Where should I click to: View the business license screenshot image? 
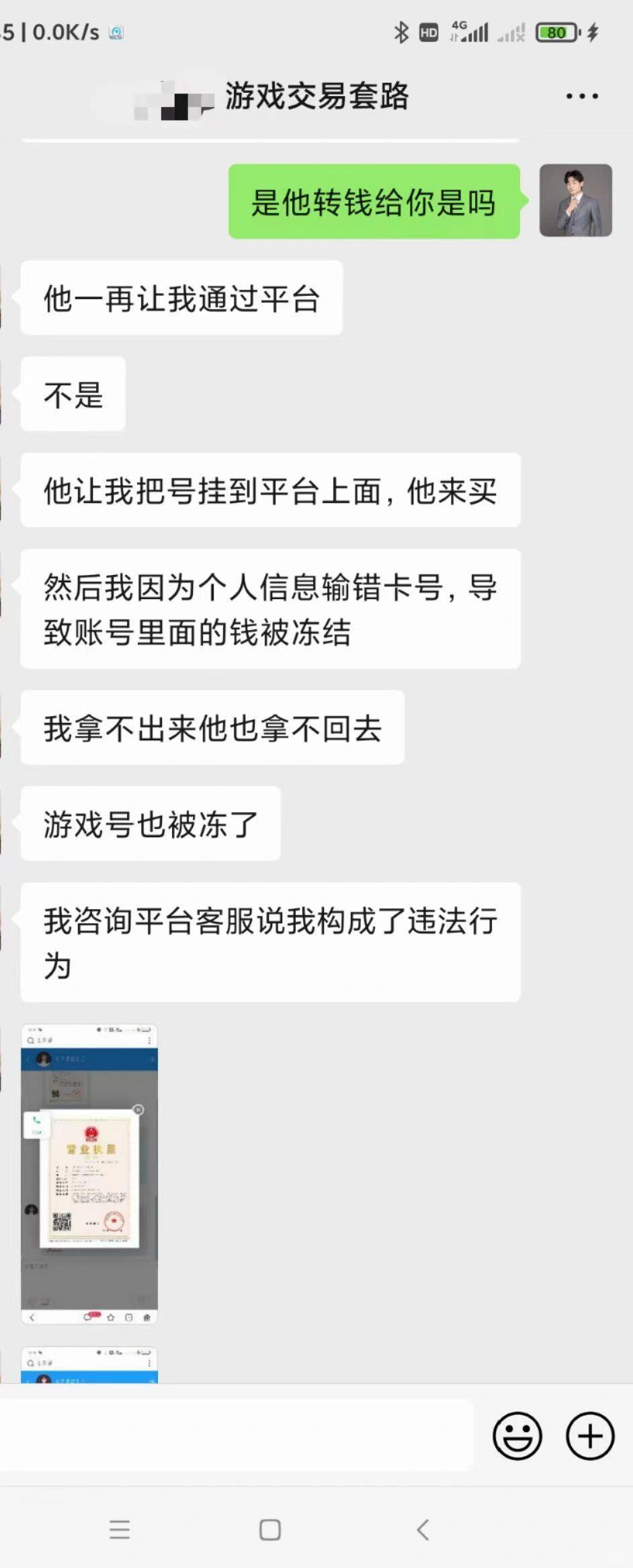click(x=89, y=1174)
